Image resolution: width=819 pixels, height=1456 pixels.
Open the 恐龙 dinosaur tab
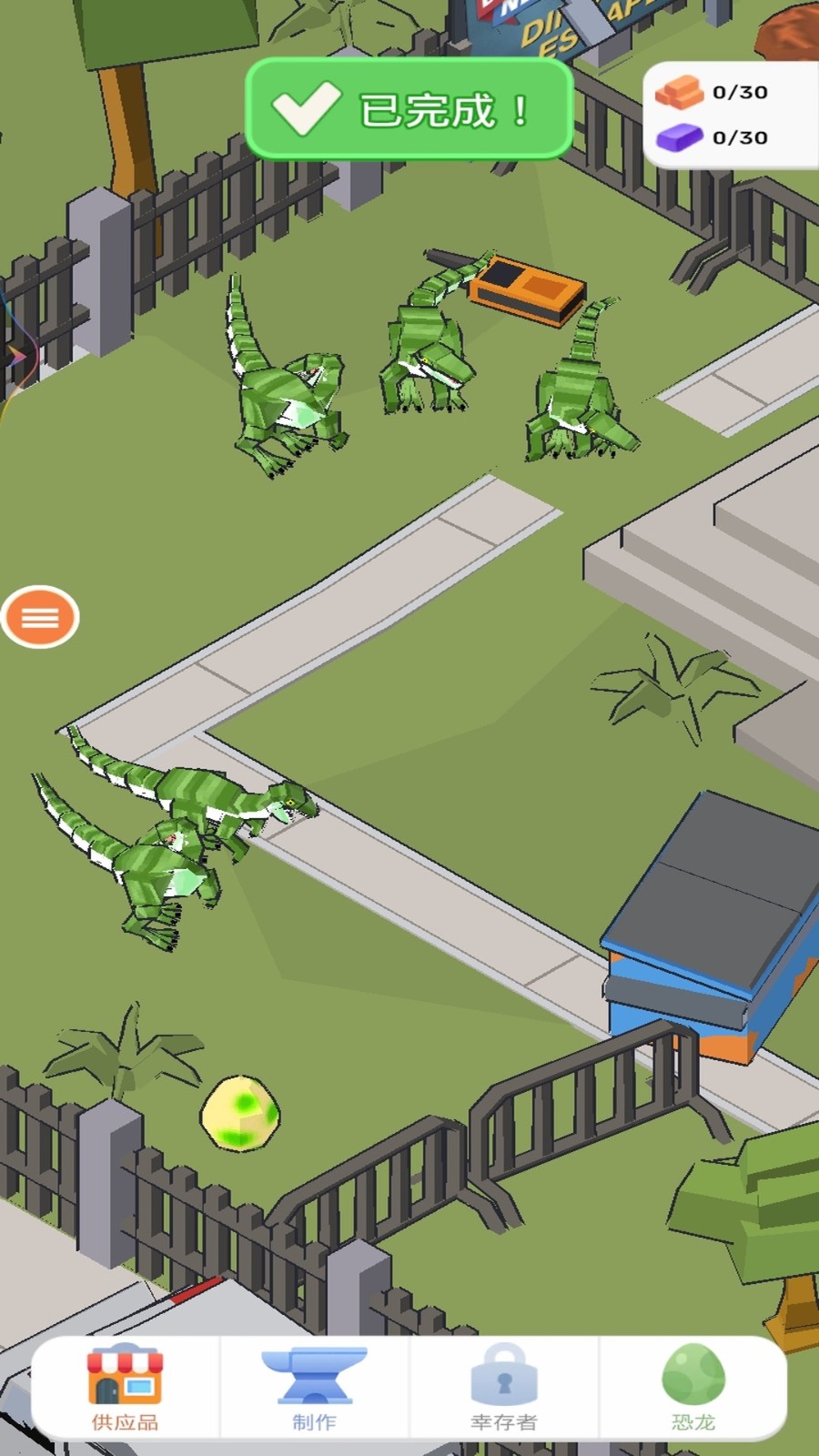693,1387
